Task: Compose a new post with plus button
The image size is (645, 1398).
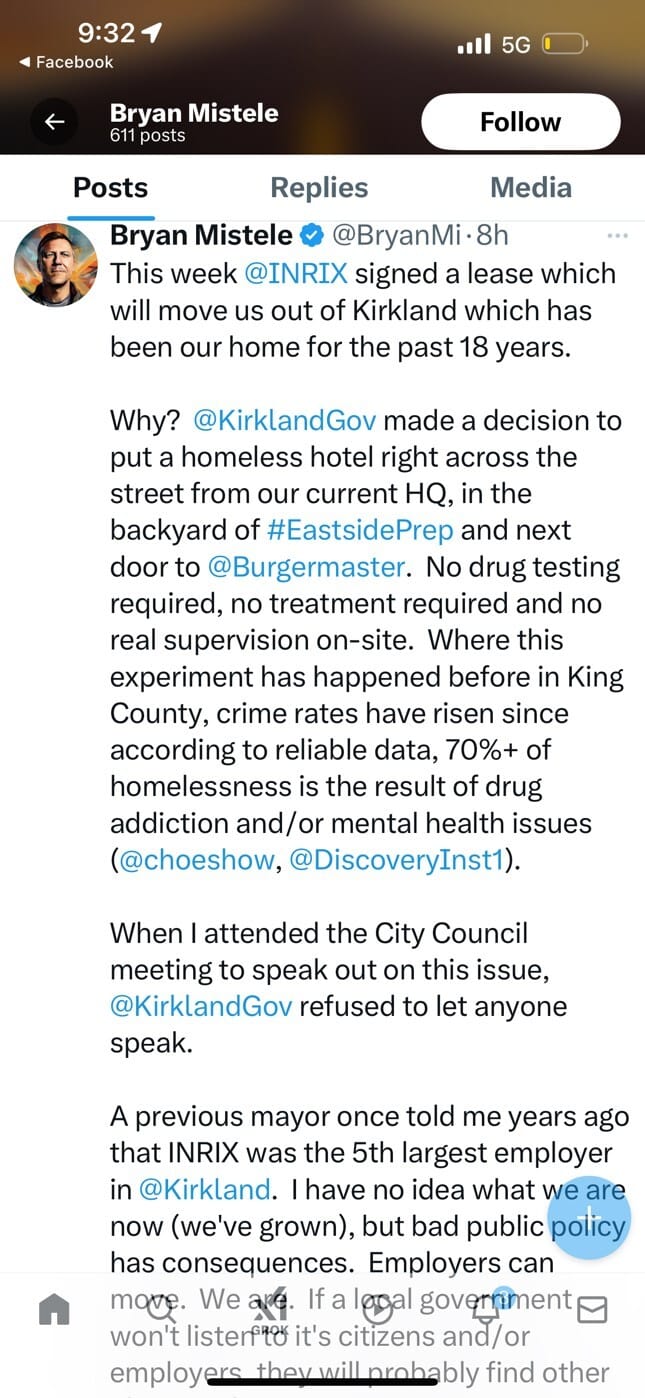Action: pos(588,1217)
